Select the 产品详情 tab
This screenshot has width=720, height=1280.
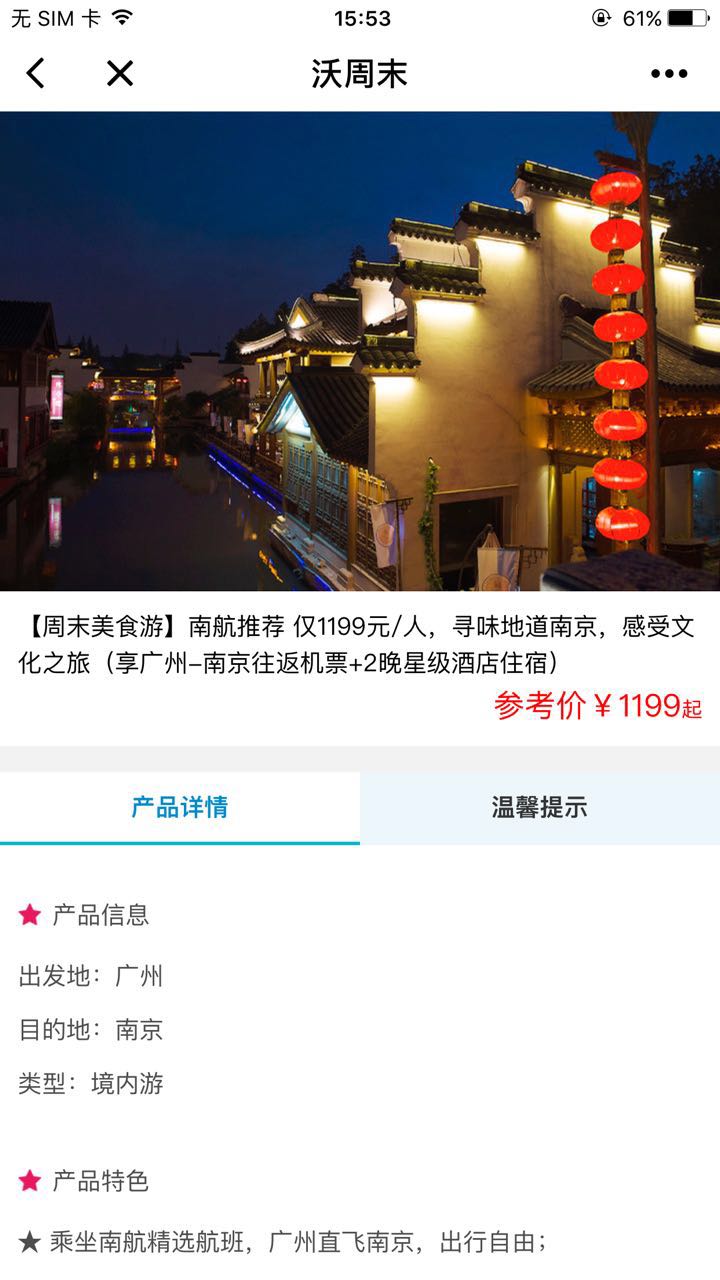click(x=180, y=808)
